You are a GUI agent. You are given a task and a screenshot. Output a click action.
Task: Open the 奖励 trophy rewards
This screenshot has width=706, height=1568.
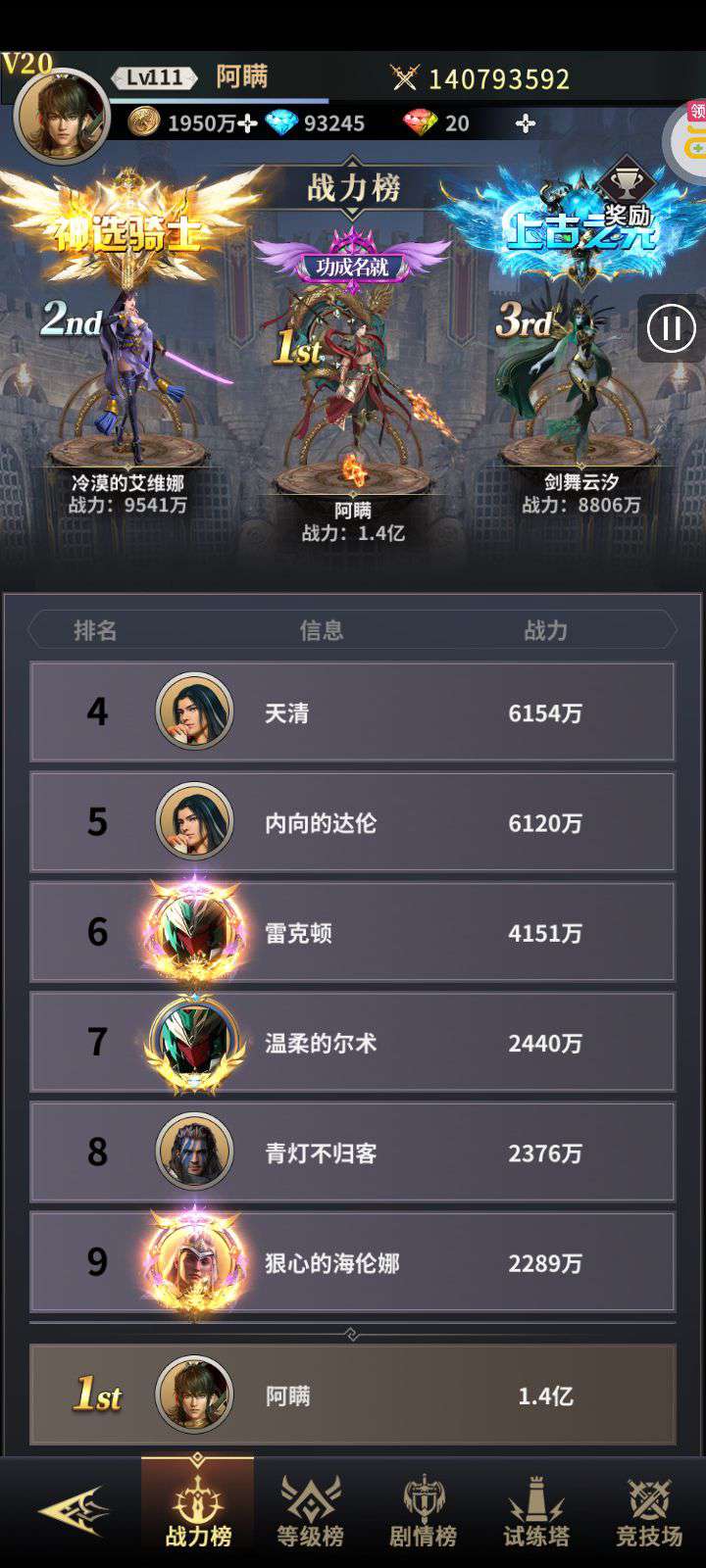[x=628, y=191]
